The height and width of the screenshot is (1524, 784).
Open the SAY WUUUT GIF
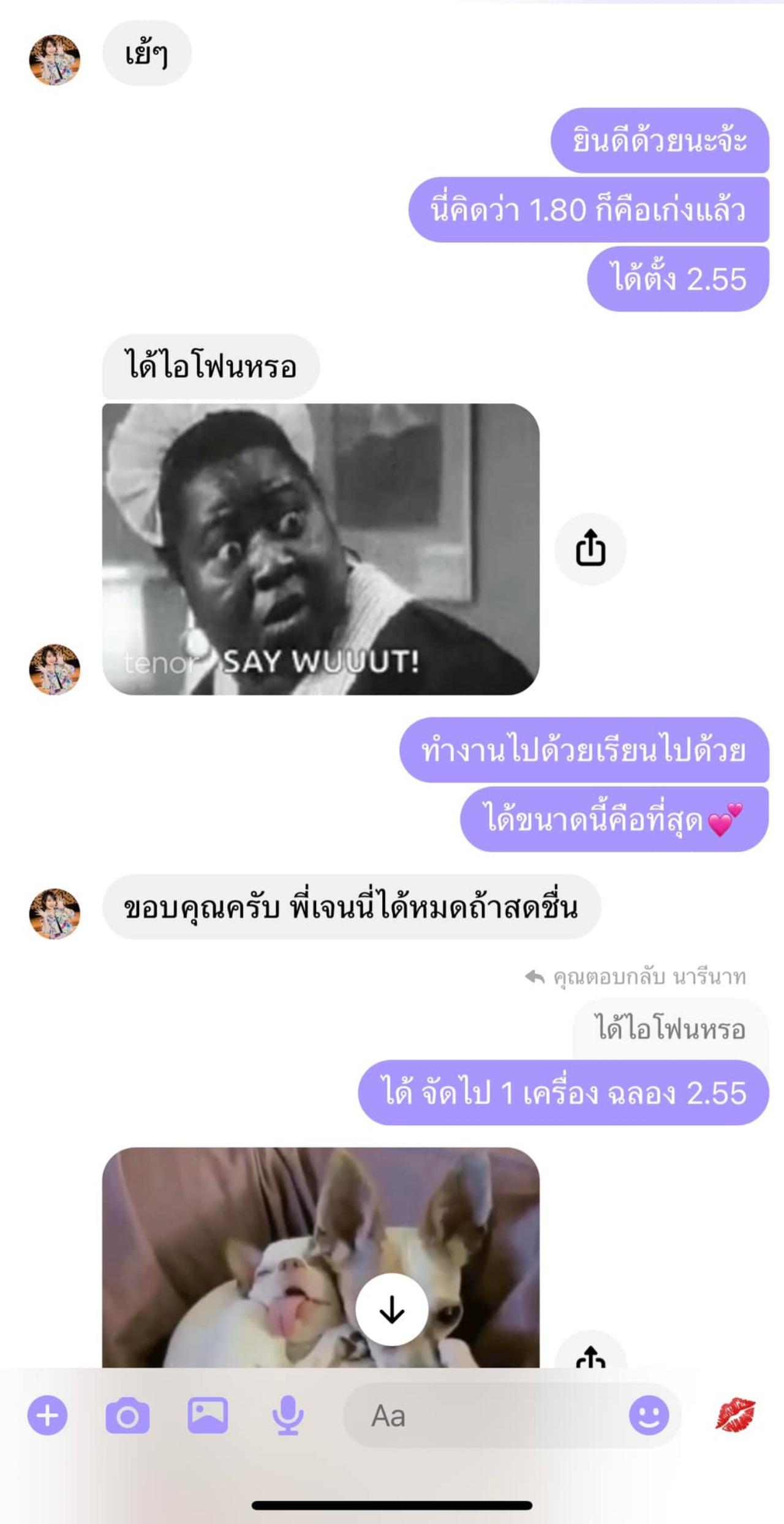[x=320, y=549]
